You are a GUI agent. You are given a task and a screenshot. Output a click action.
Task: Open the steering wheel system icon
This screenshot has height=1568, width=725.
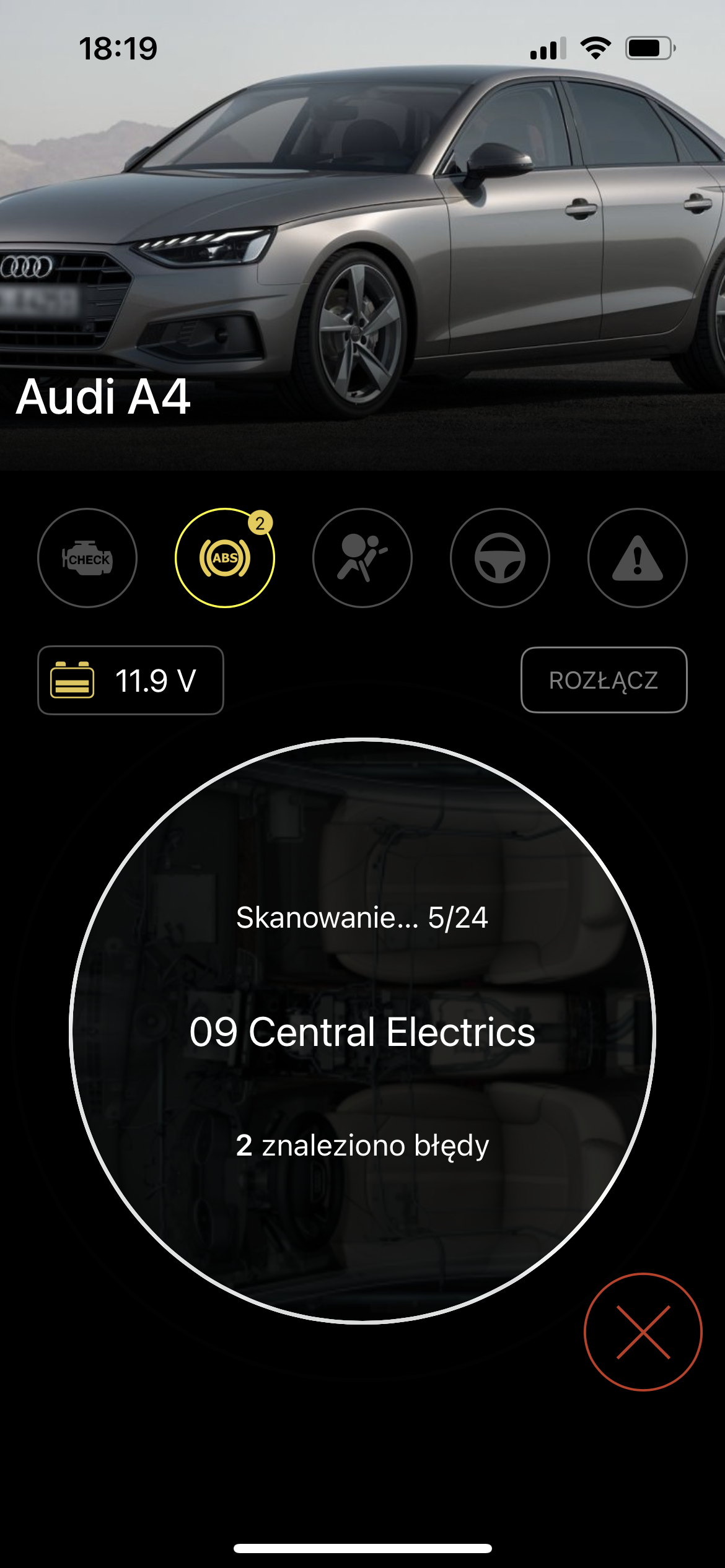click(x=500, y=558)
